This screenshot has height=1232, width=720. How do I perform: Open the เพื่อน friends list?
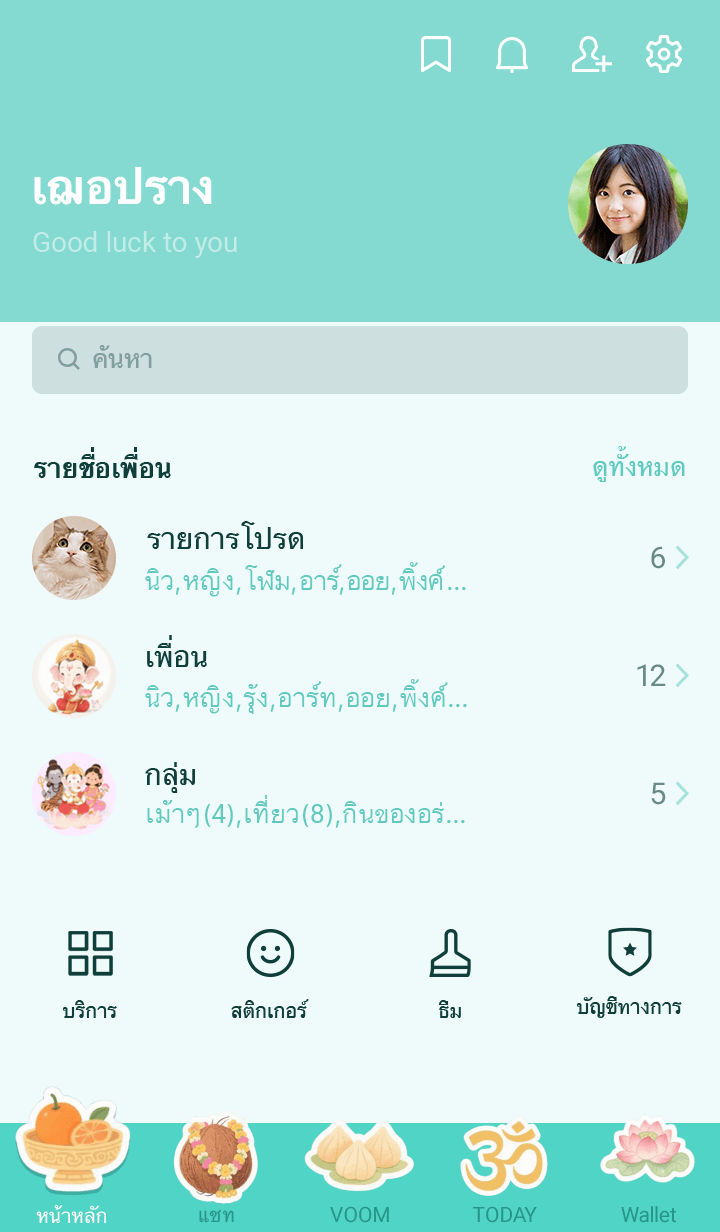(x=360, y=676)
